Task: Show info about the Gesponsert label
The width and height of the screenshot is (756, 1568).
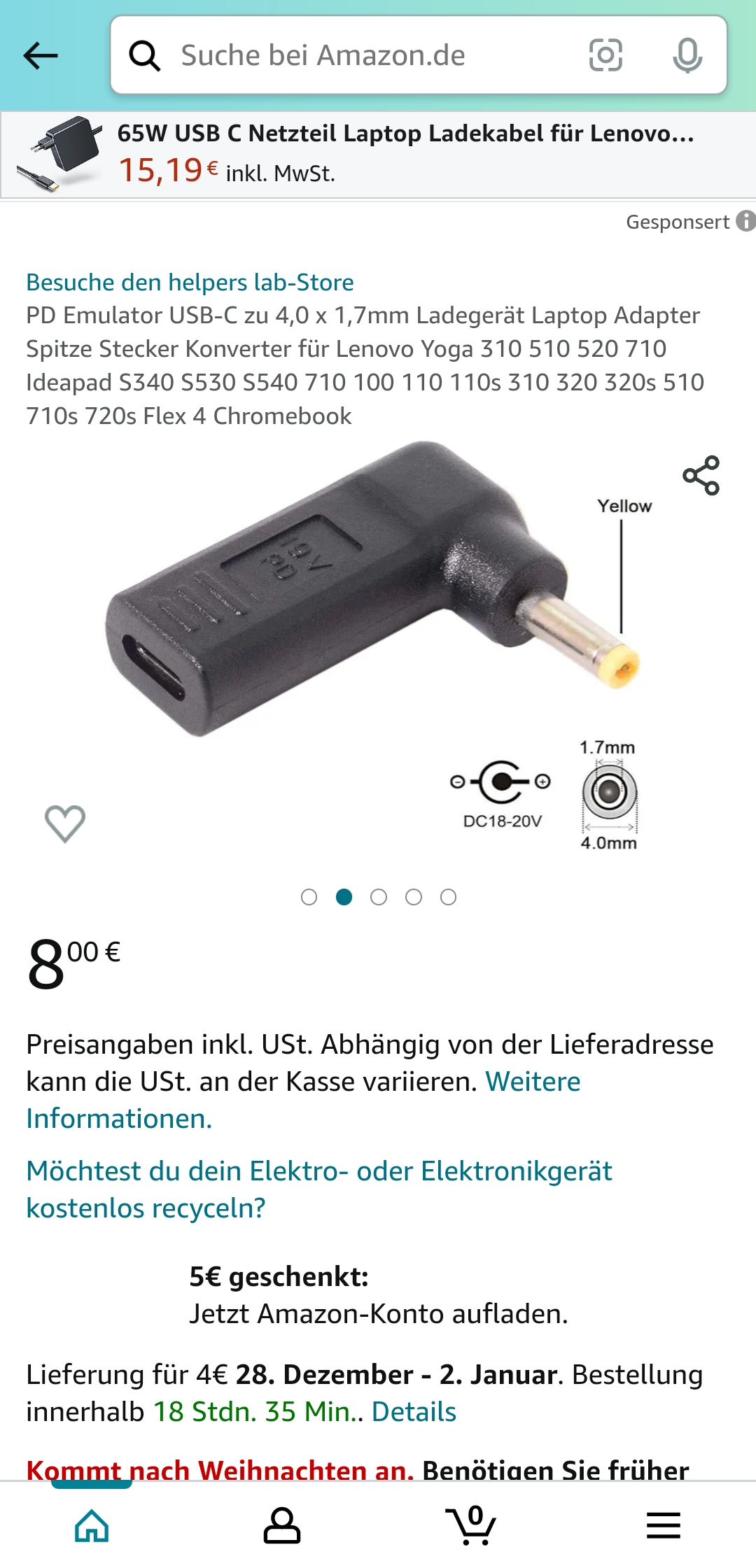Action: click(746, 221)
